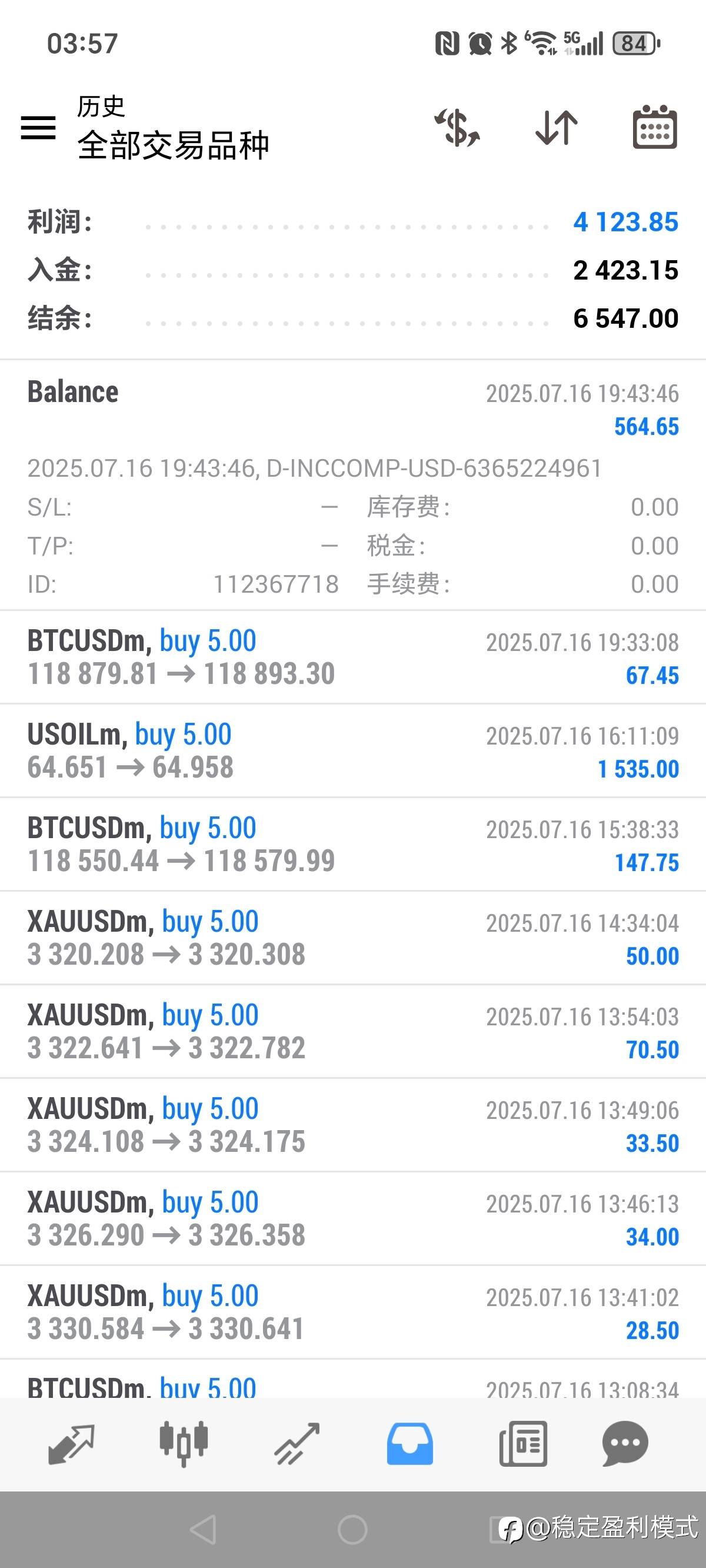The image size is (706, 1568).
Task: Expand the XAUUSDm trade with profit 33.50
Action: pos(353,1125)
